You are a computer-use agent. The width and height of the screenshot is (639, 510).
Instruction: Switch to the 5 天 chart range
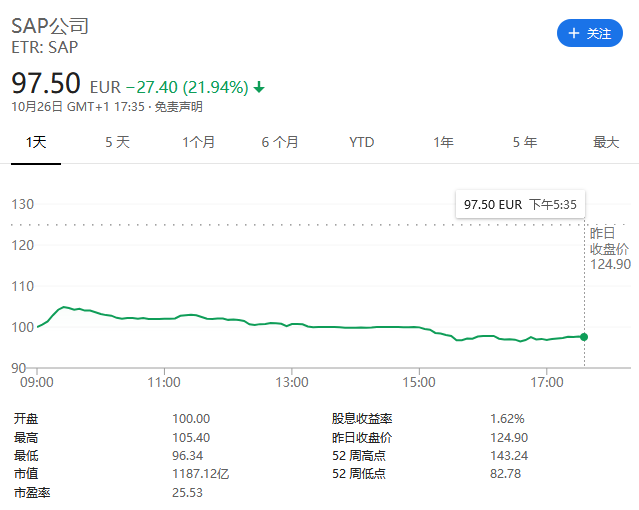coord(117,142)
